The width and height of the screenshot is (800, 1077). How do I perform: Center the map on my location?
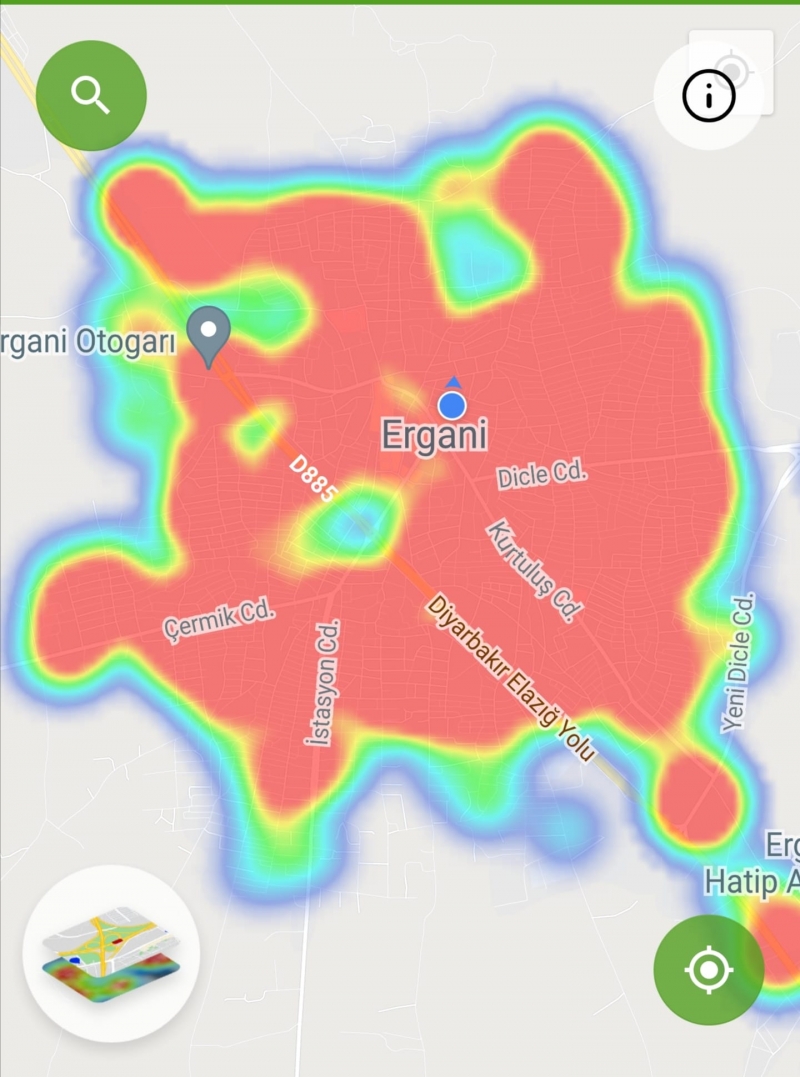[x=708, y=969]
